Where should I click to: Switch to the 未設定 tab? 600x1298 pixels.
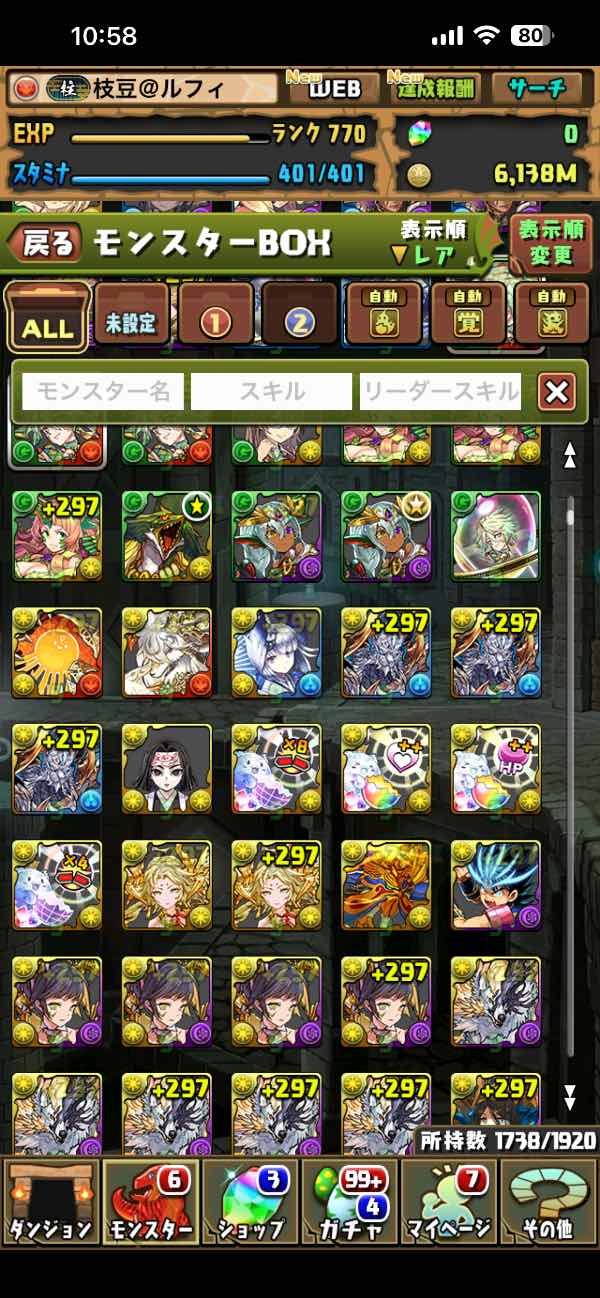[x=132, y=317]
